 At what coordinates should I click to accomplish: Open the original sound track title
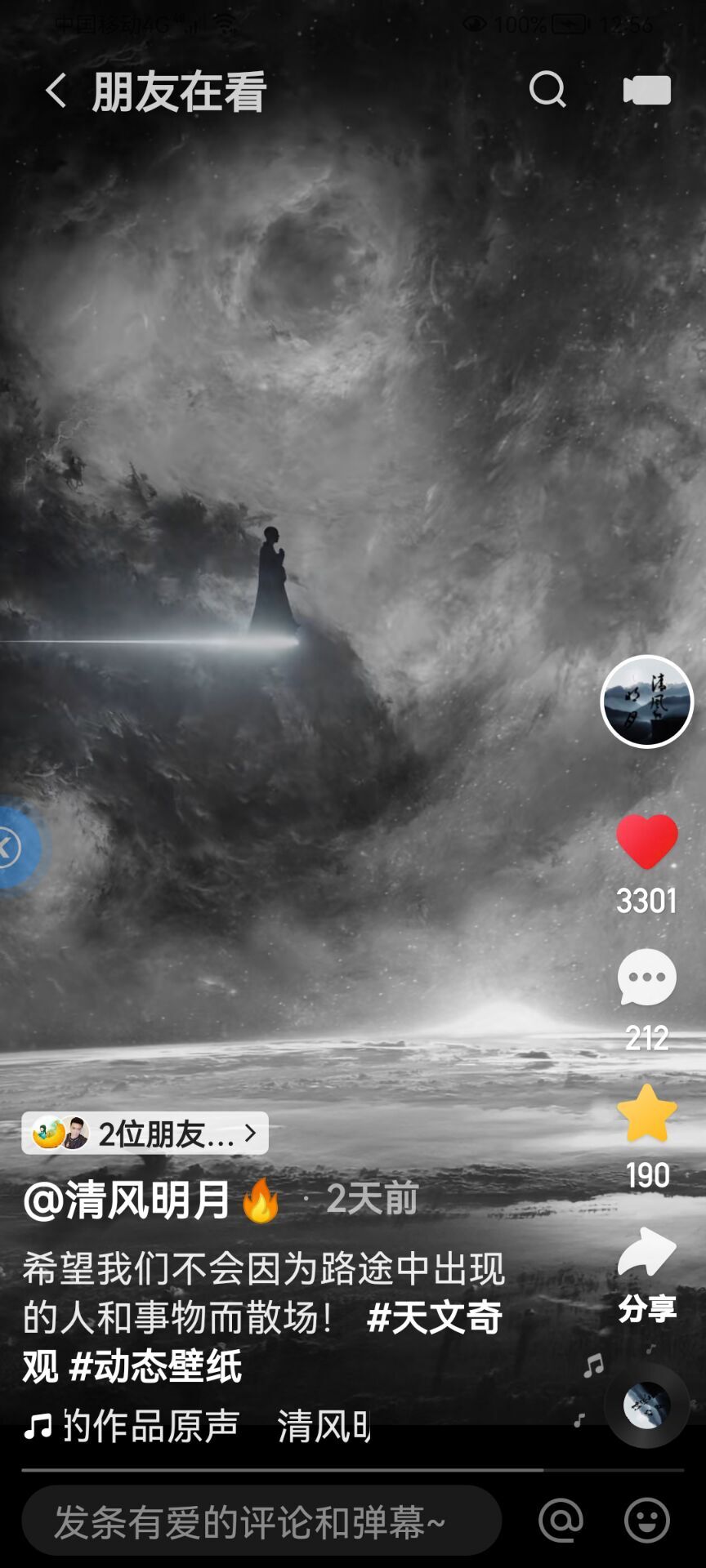coord(196,1427)
